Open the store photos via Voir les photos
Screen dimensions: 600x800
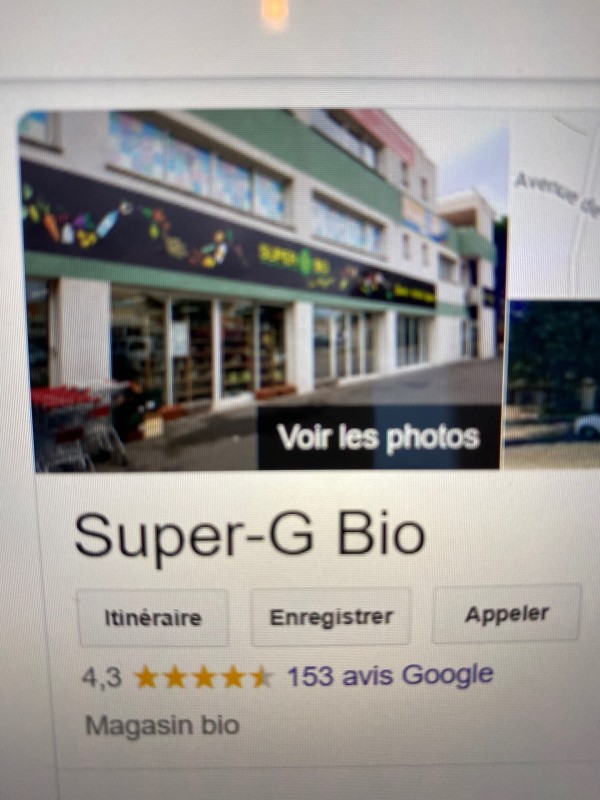[378, 437]
